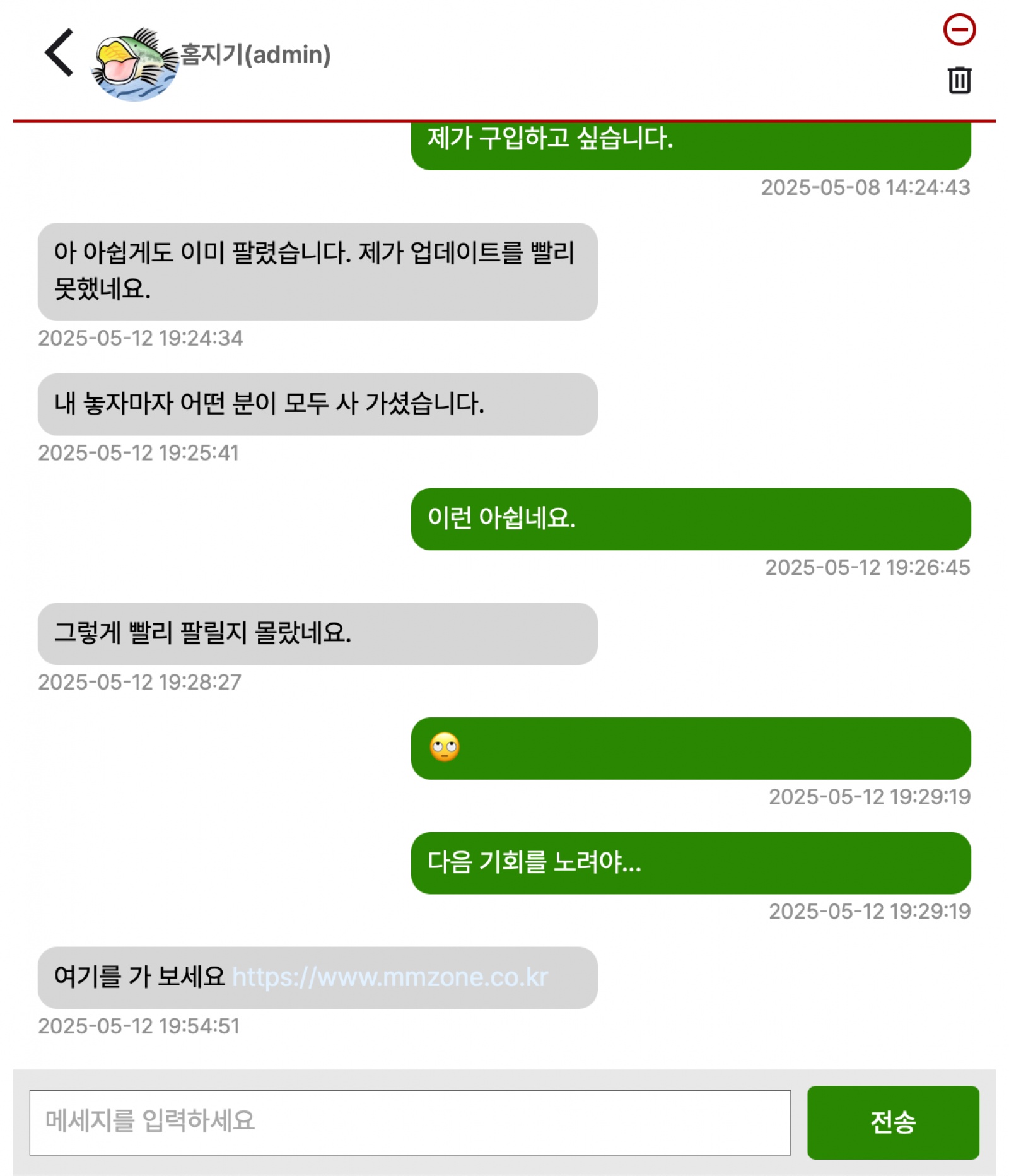Open the mmzone.co.kr link in the chat
Image resolution: width=1009 pixels, height=1176 pixels.
coord(390,977)
